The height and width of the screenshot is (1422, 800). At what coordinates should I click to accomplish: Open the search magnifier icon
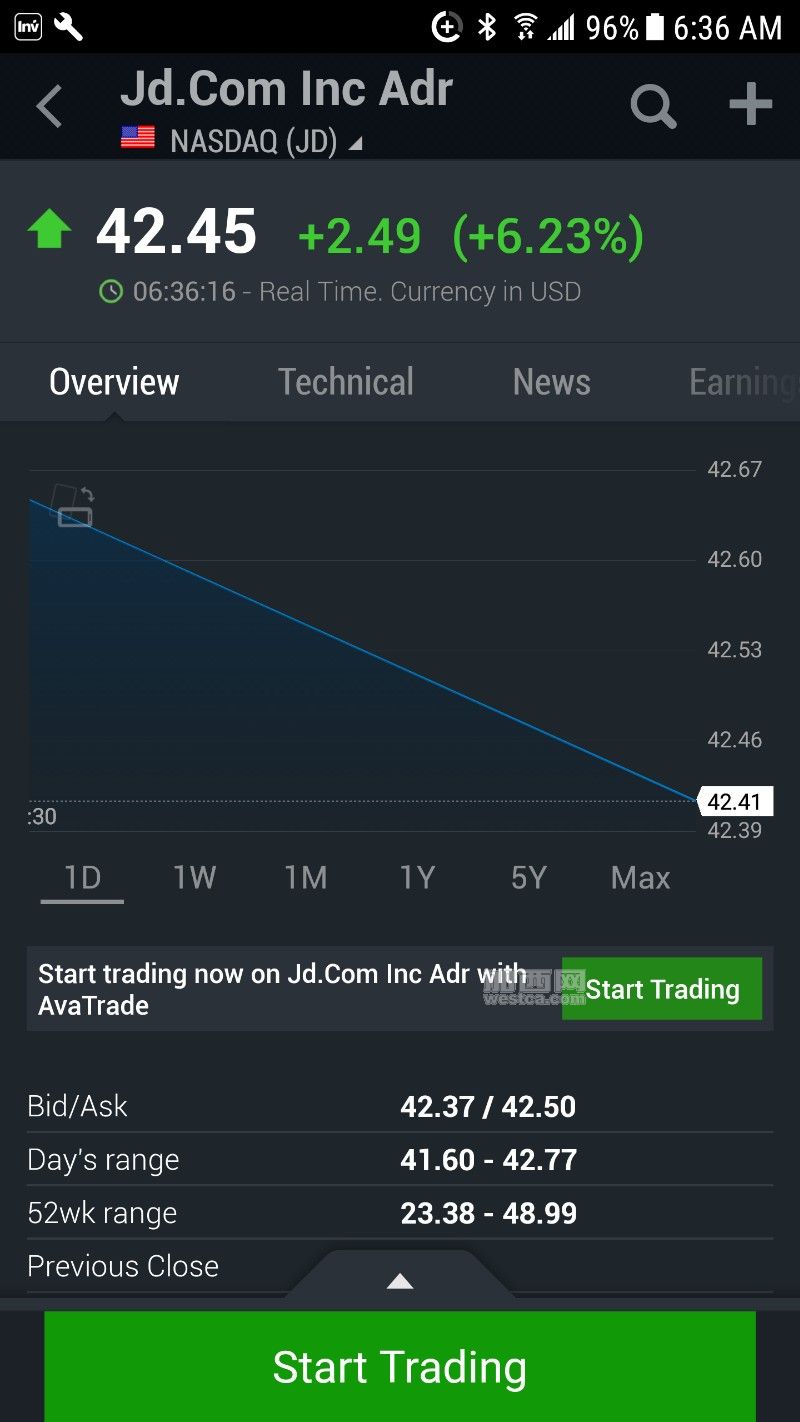pos(653,106)
